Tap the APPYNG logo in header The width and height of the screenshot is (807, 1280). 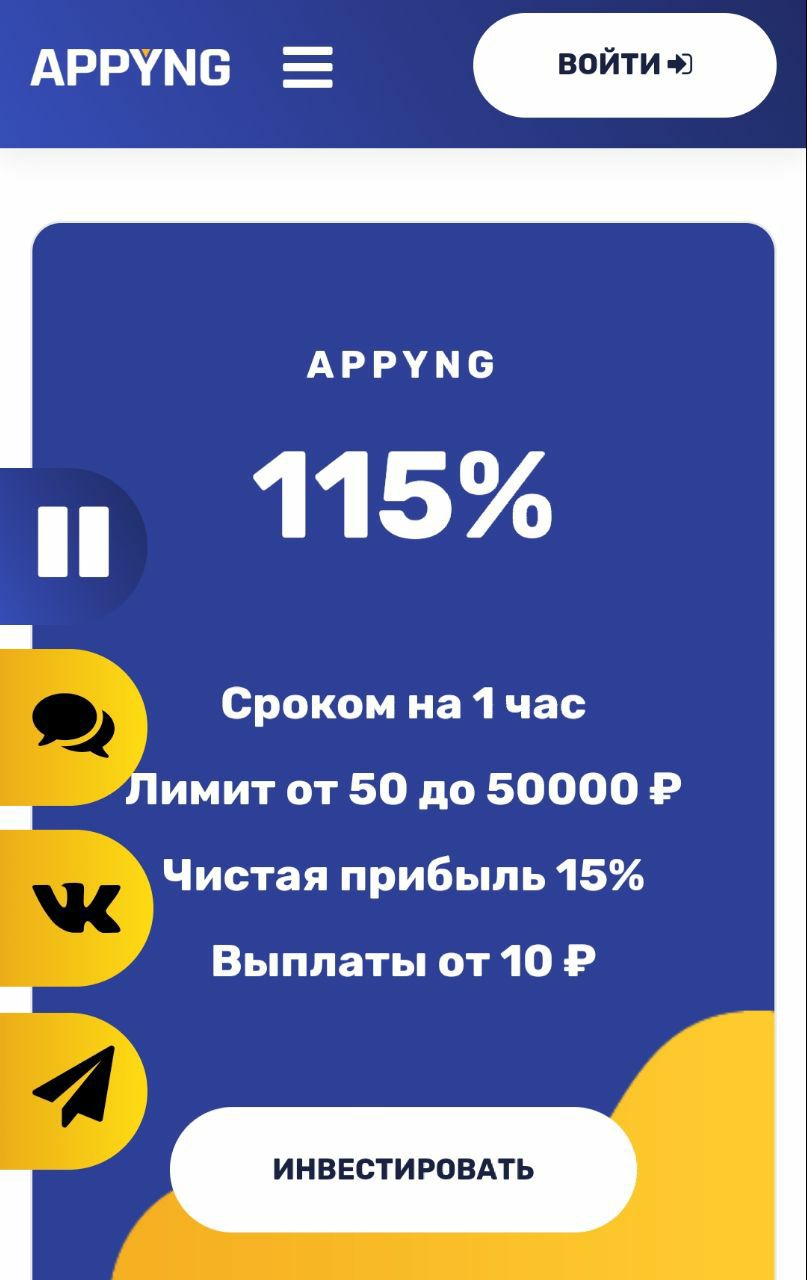coord(131,68)
